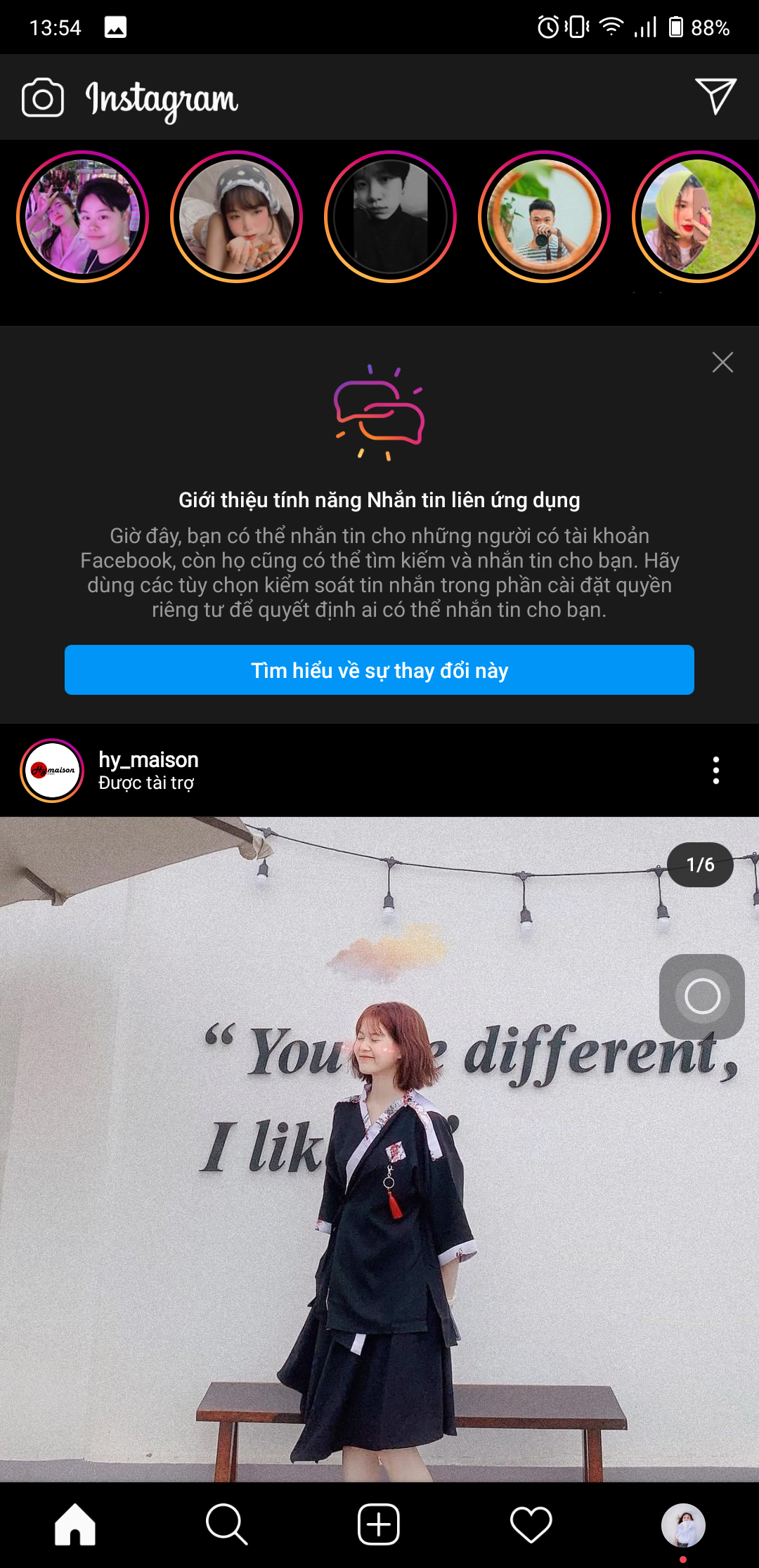Viewport: 759px width, 1568px height.
Task: Open the camera from the top bar
Action: pos(43,98)
